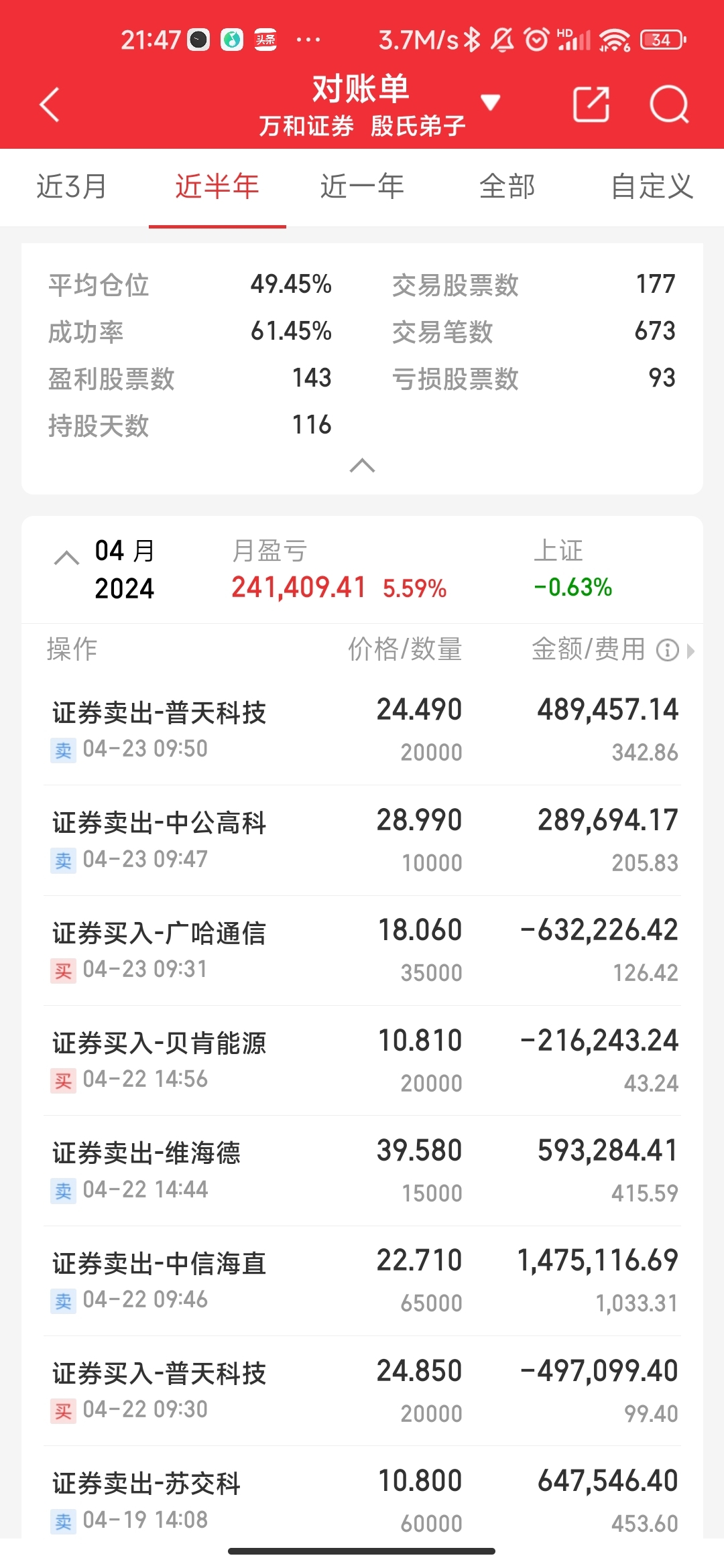Switch to the 近一年 tab
The height and width of the screenshot is (1568, 724).
[x=361, y=187]
